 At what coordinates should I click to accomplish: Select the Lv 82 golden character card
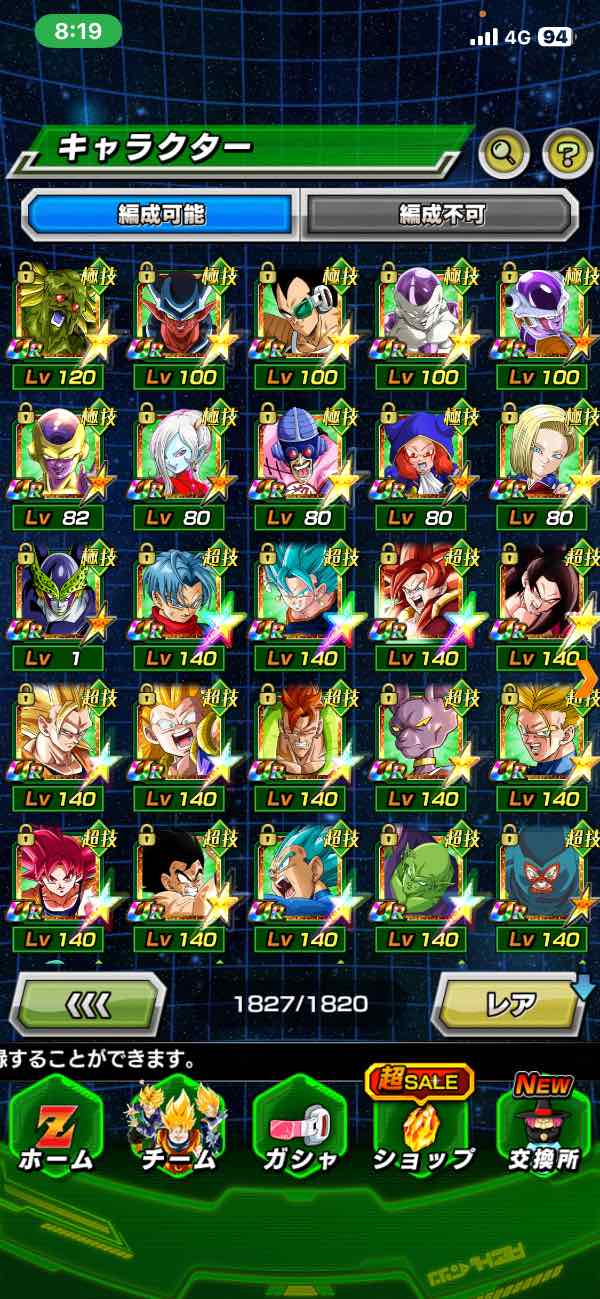[x=60, y=466]
